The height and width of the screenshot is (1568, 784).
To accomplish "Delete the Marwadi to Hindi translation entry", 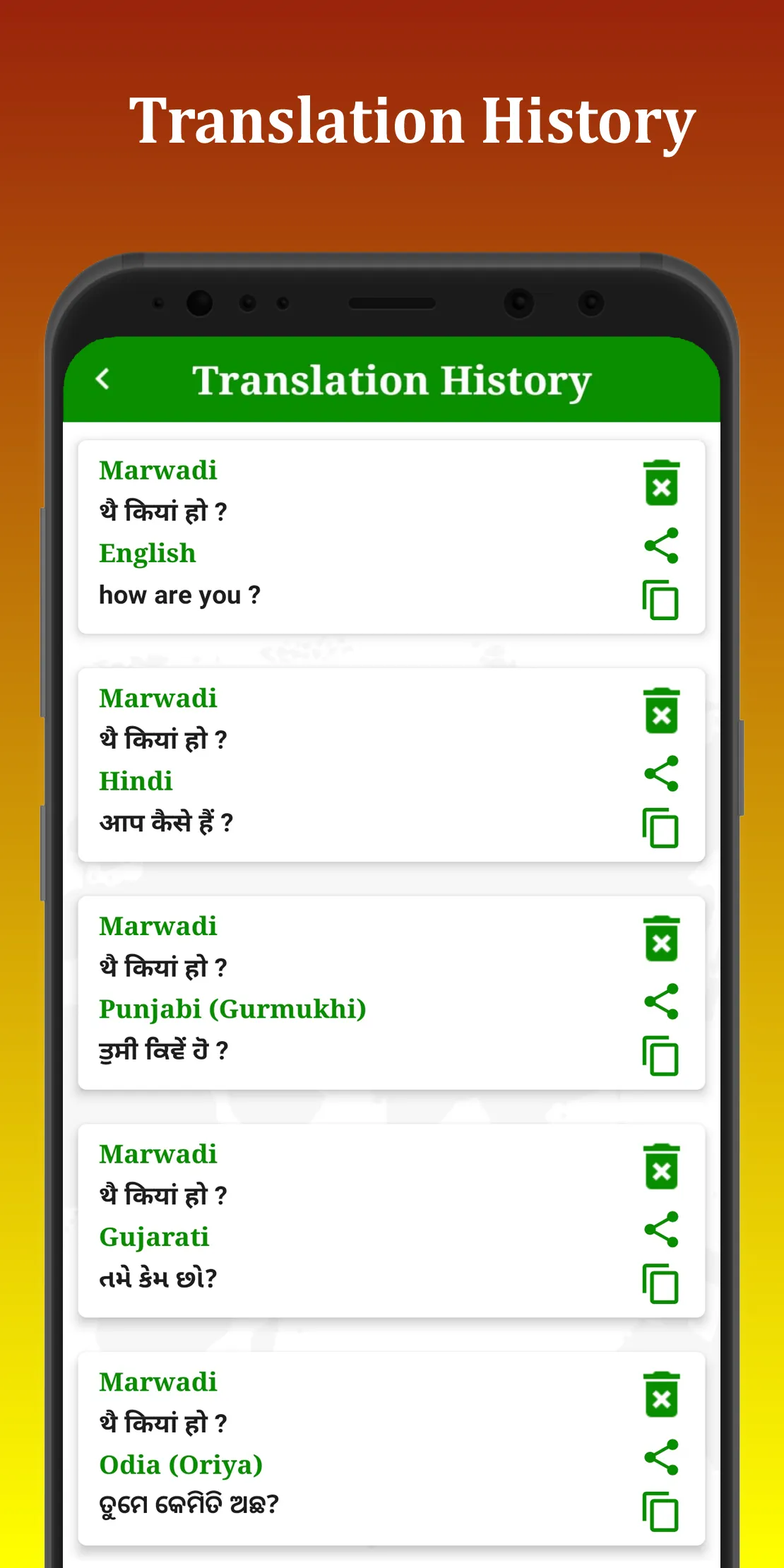I will (661, 713).
